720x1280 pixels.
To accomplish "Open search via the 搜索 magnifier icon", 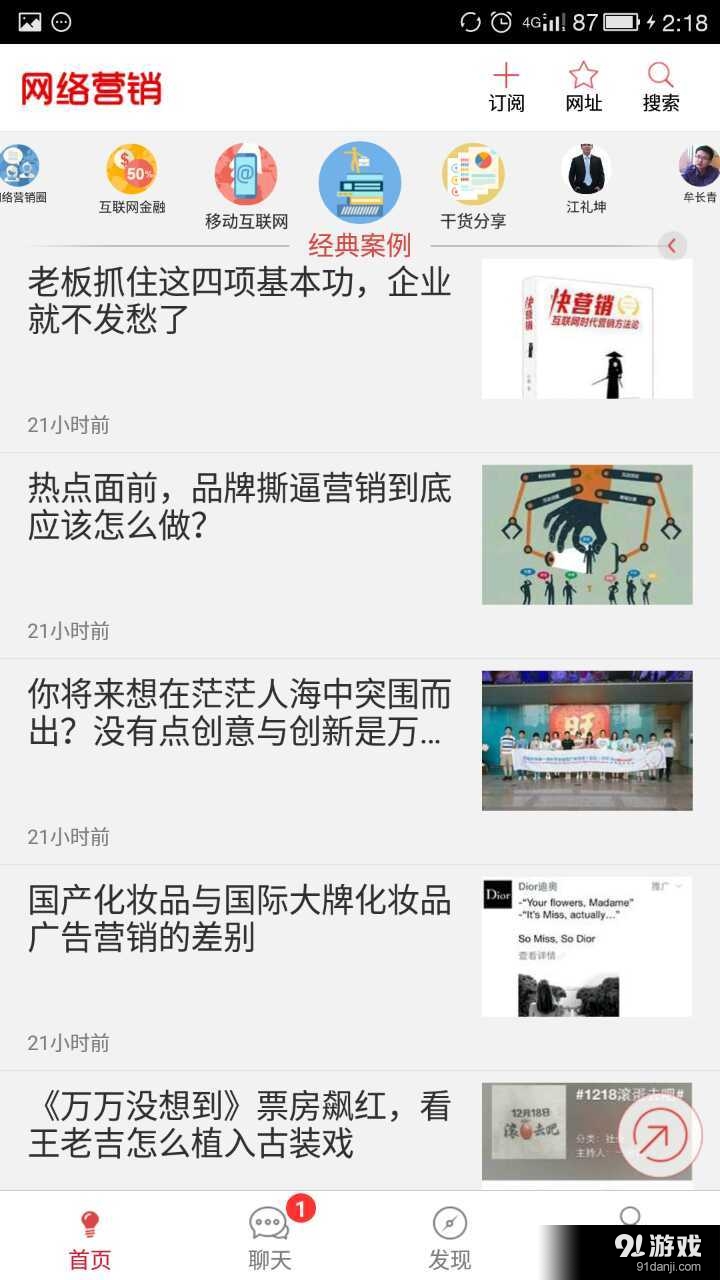I will pyautogui.click(x=660, y=85).
